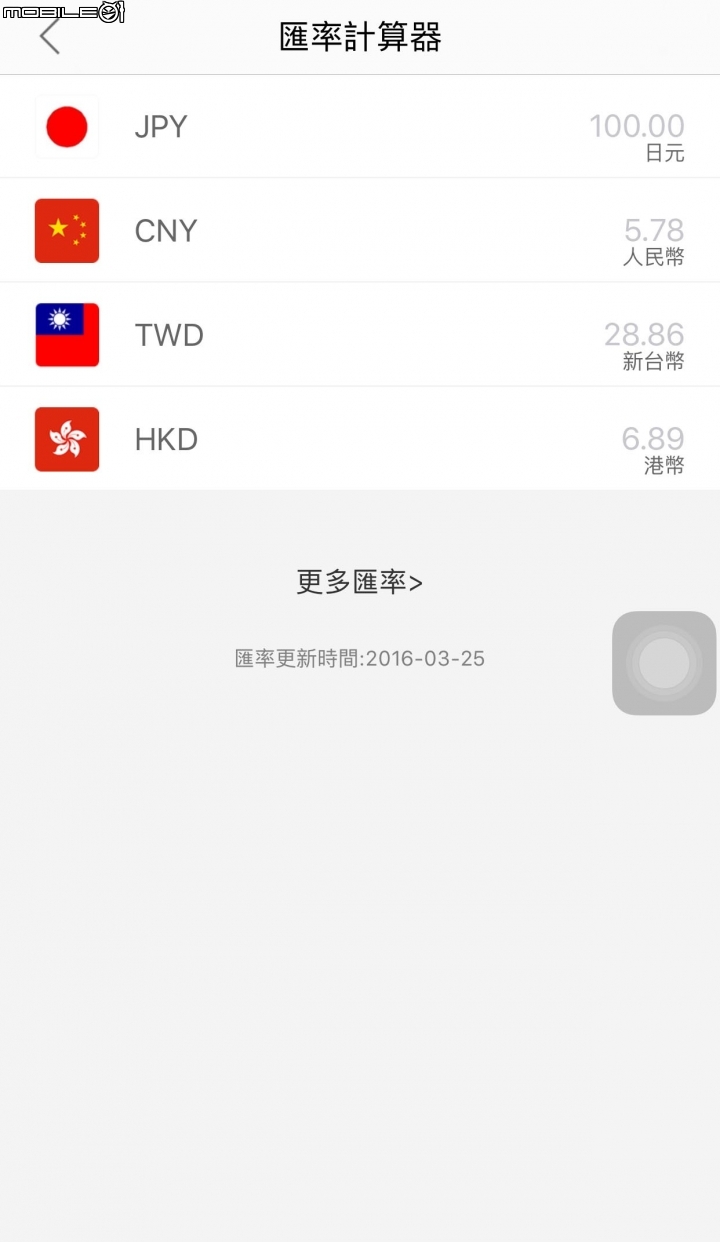Edit the JPY amount 100.00

(637, 125)
